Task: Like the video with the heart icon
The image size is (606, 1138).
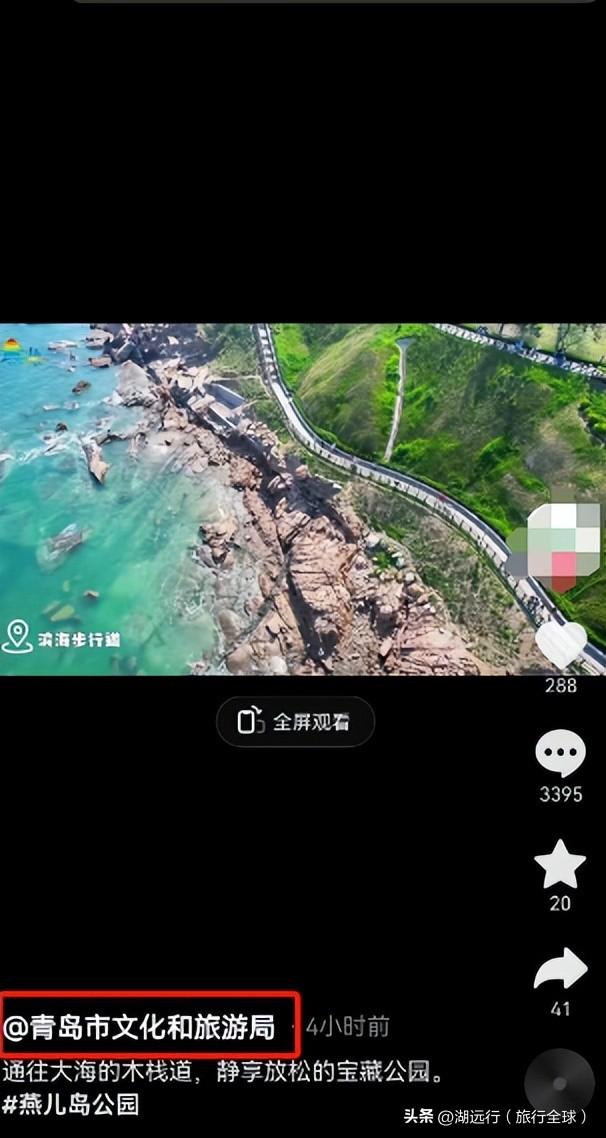Action: pyautogui.click(x=560, y=645)
